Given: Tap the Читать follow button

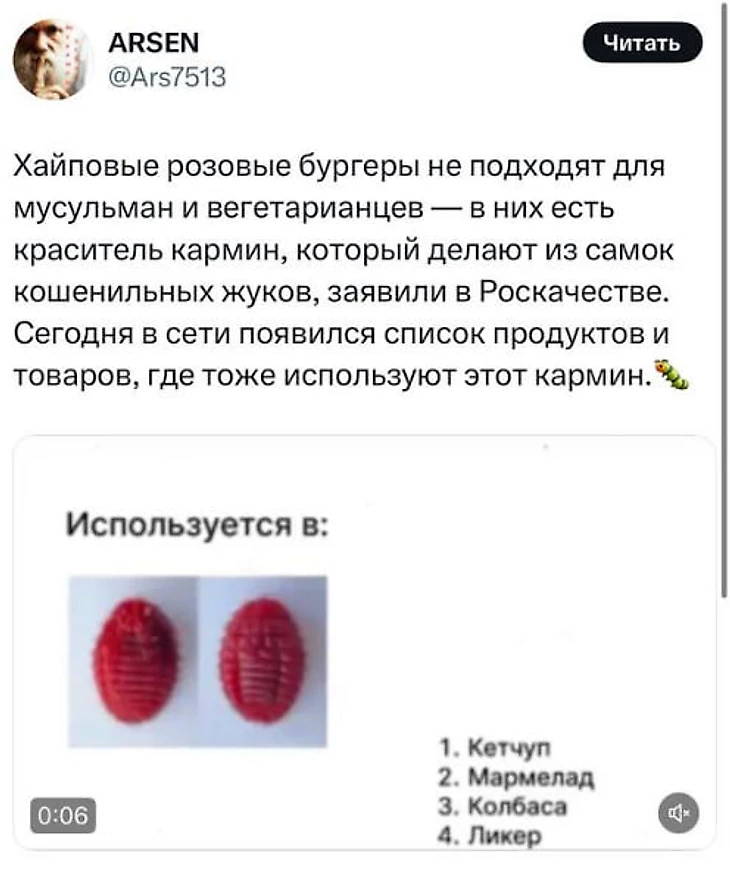Looking at the screenshot, I should pyautogui.click(x=642, y=43).
